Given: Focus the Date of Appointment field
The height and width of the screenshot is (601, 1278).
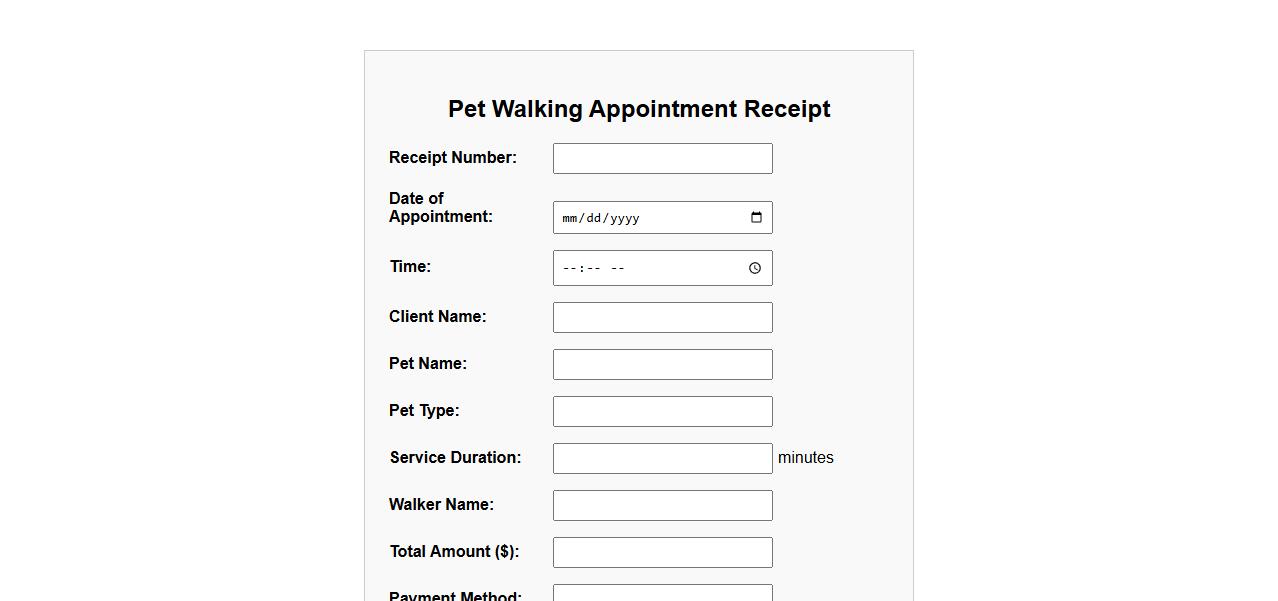Looking at the screenshot, I should (x=640, y=218).
